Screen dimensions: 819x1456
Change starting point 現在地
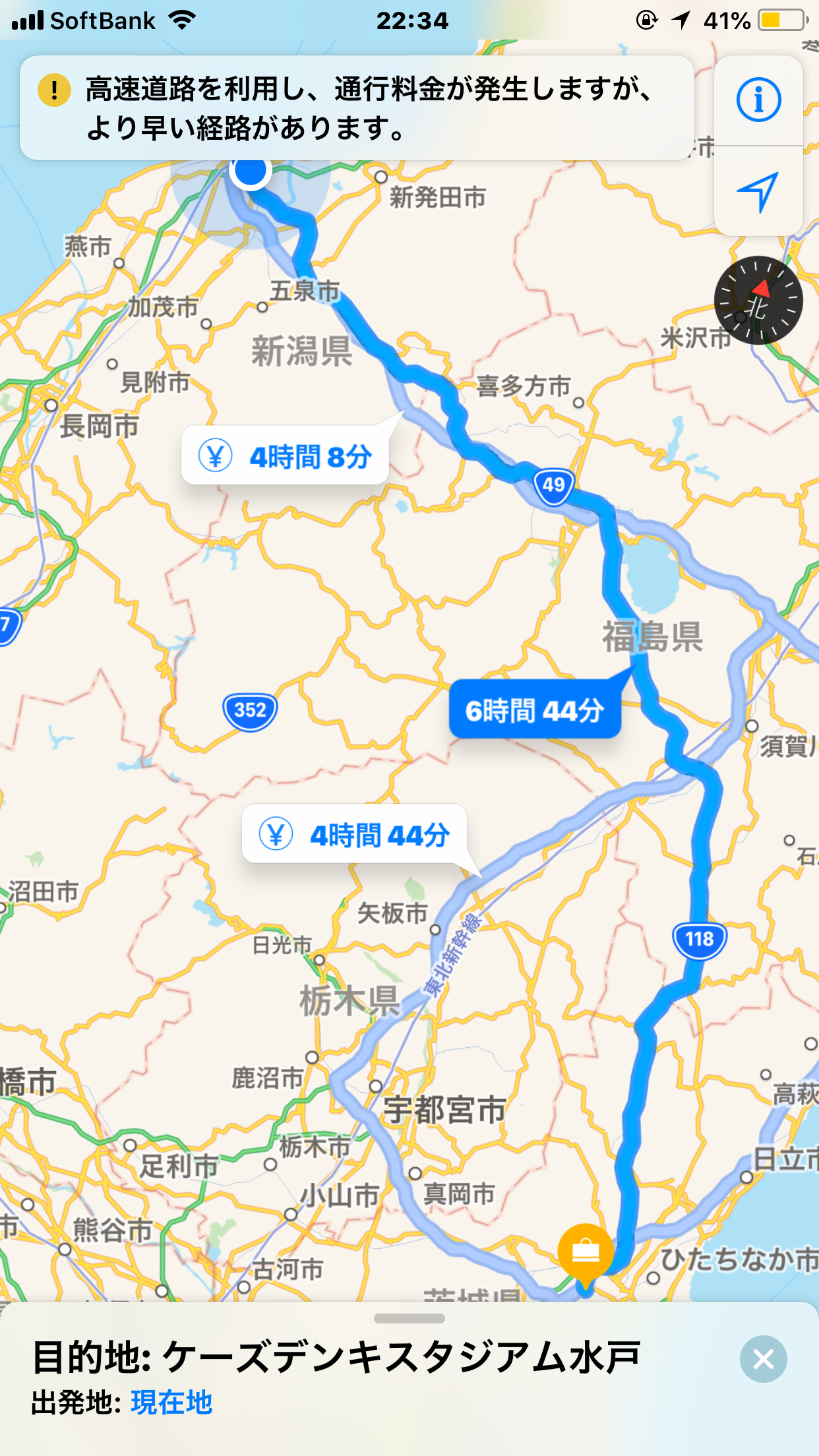tap(171, 1403)
